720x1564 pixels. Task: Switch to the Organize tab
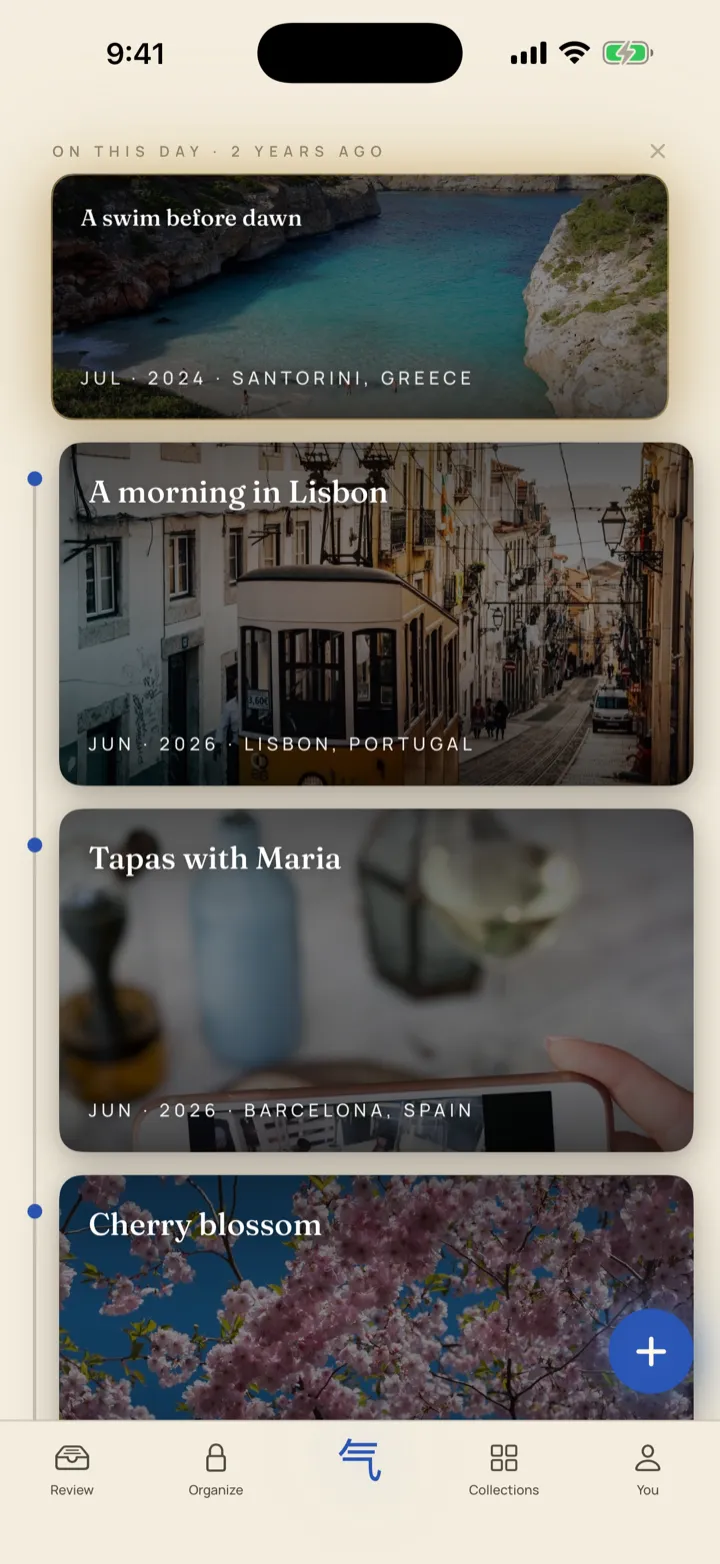pos(216,1469)
